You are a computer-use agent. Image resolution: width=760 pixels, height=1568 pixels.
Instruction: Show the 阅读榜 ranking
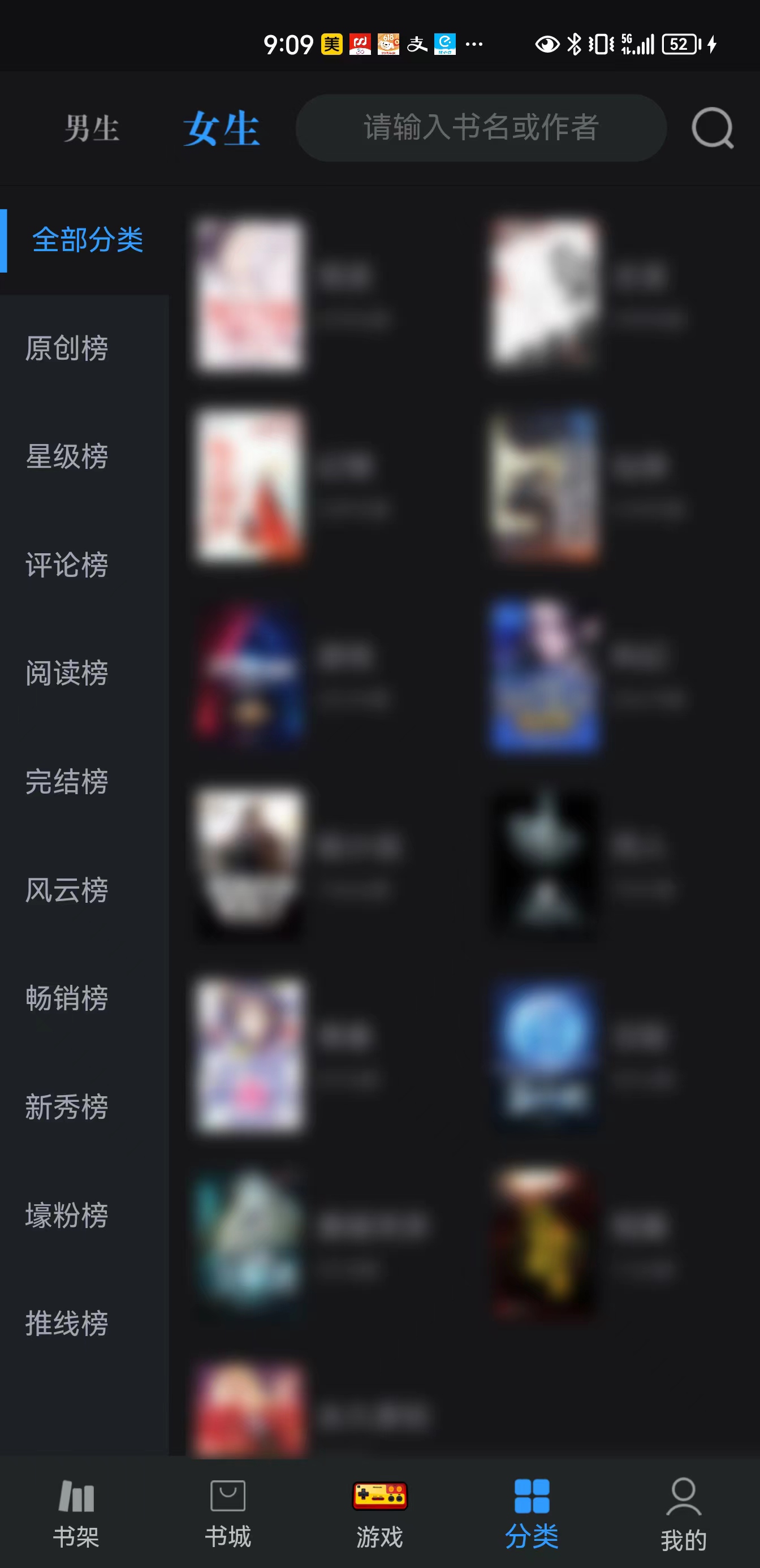point(67,673)
